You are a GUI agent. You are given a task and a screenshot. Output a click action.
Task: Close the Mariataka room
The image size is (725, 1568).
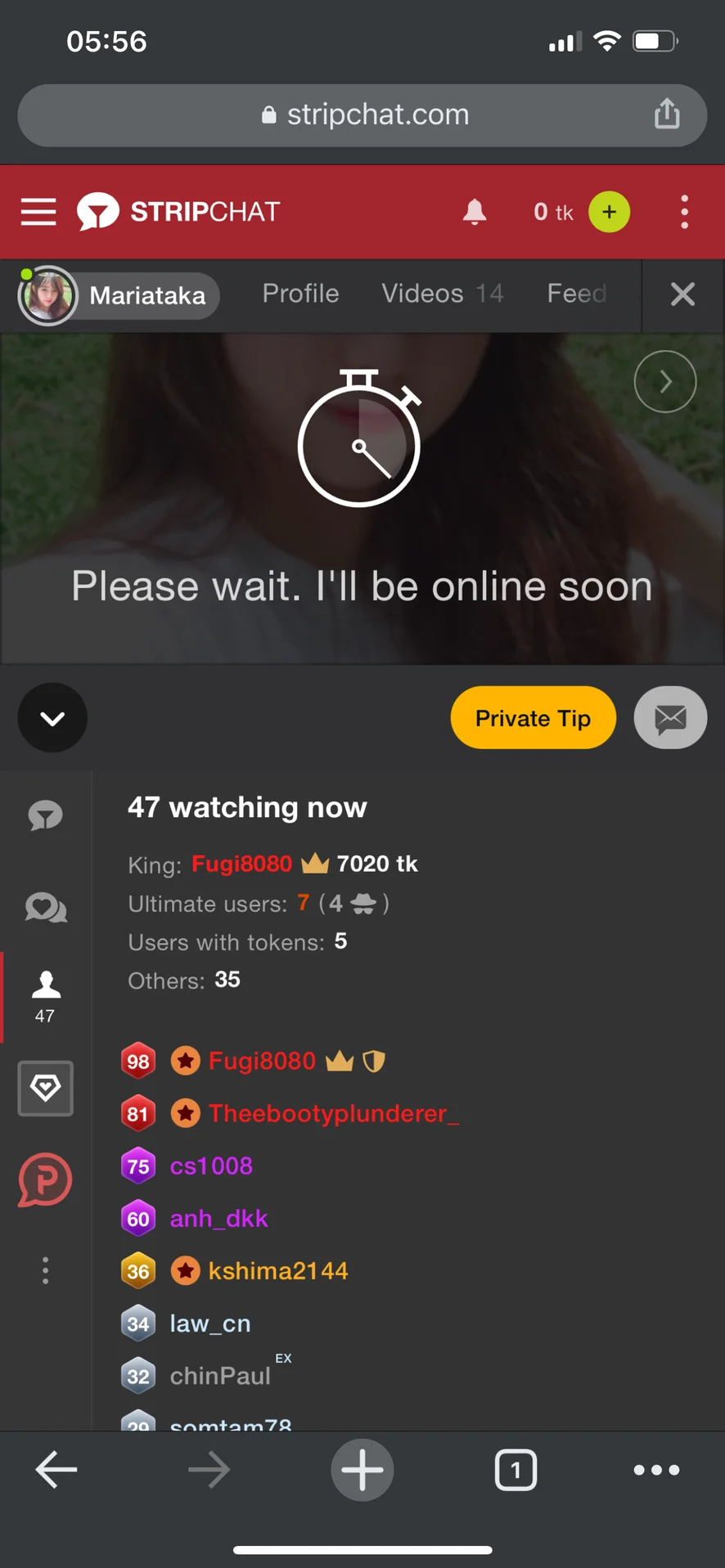[x=682, y=294]
